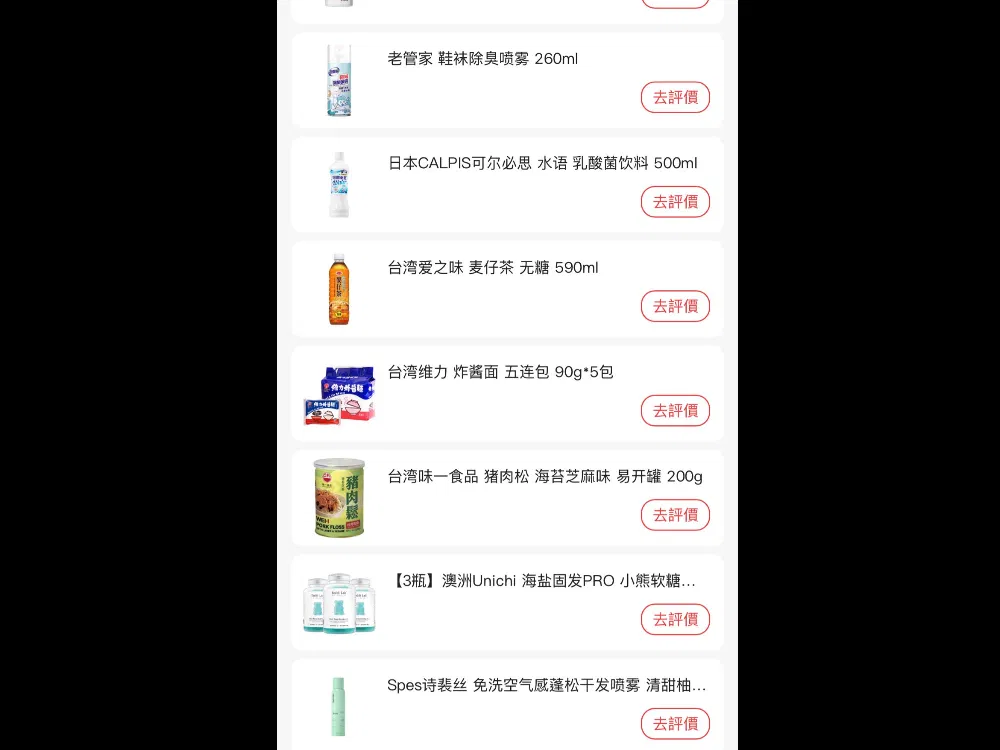Image resolution: width=1000 pixels, height=750 pixels.
Task: Tap 去評價 for Spes诗裴丝 干发喷雾
Action: tap(675, 723)
